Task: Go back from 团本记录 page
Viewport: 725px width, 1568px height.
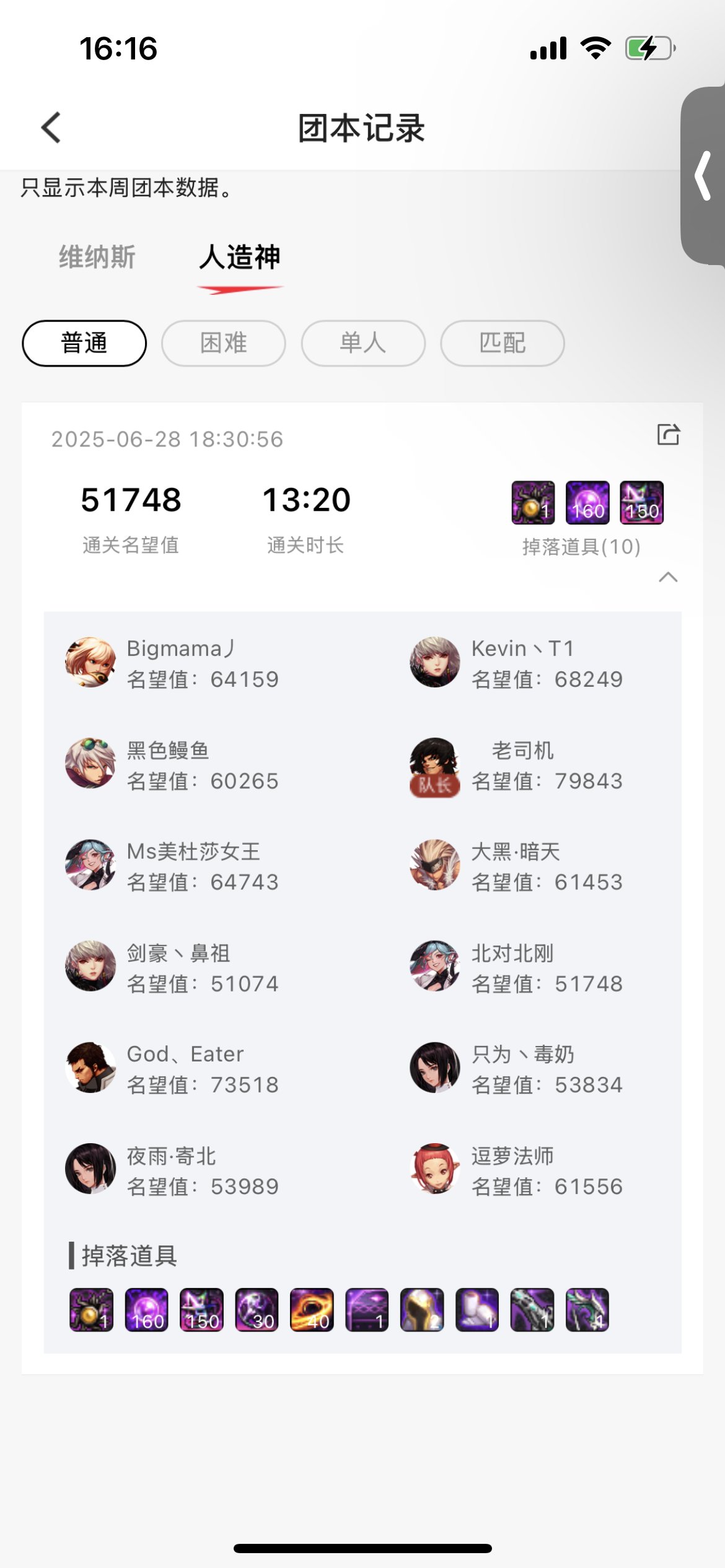Action: pyautogui.click(x=51, y=128)
